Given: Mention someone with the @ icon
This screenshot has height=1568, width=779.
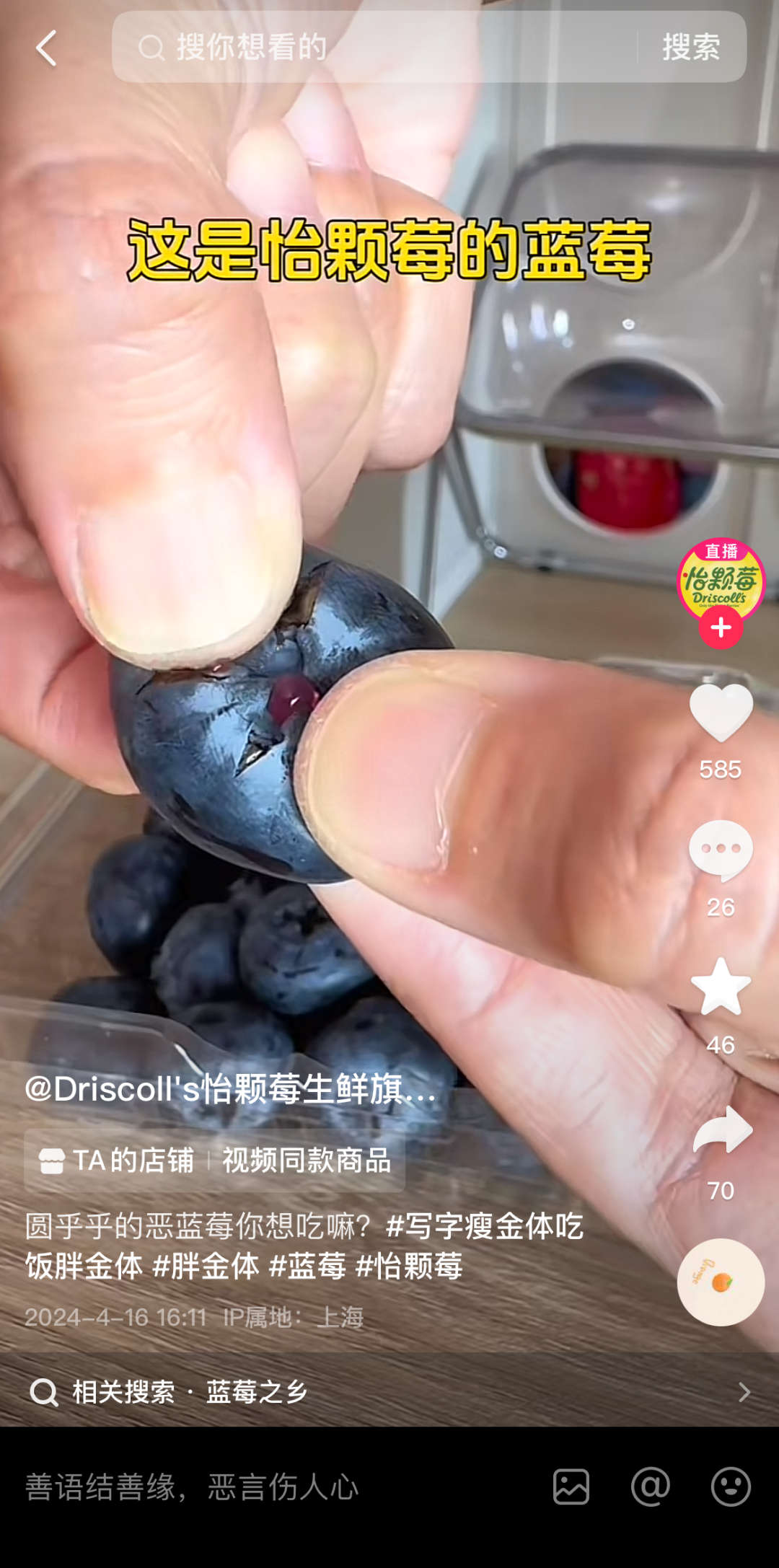Looking at the screenshot, I should [x=651, y=1487].
